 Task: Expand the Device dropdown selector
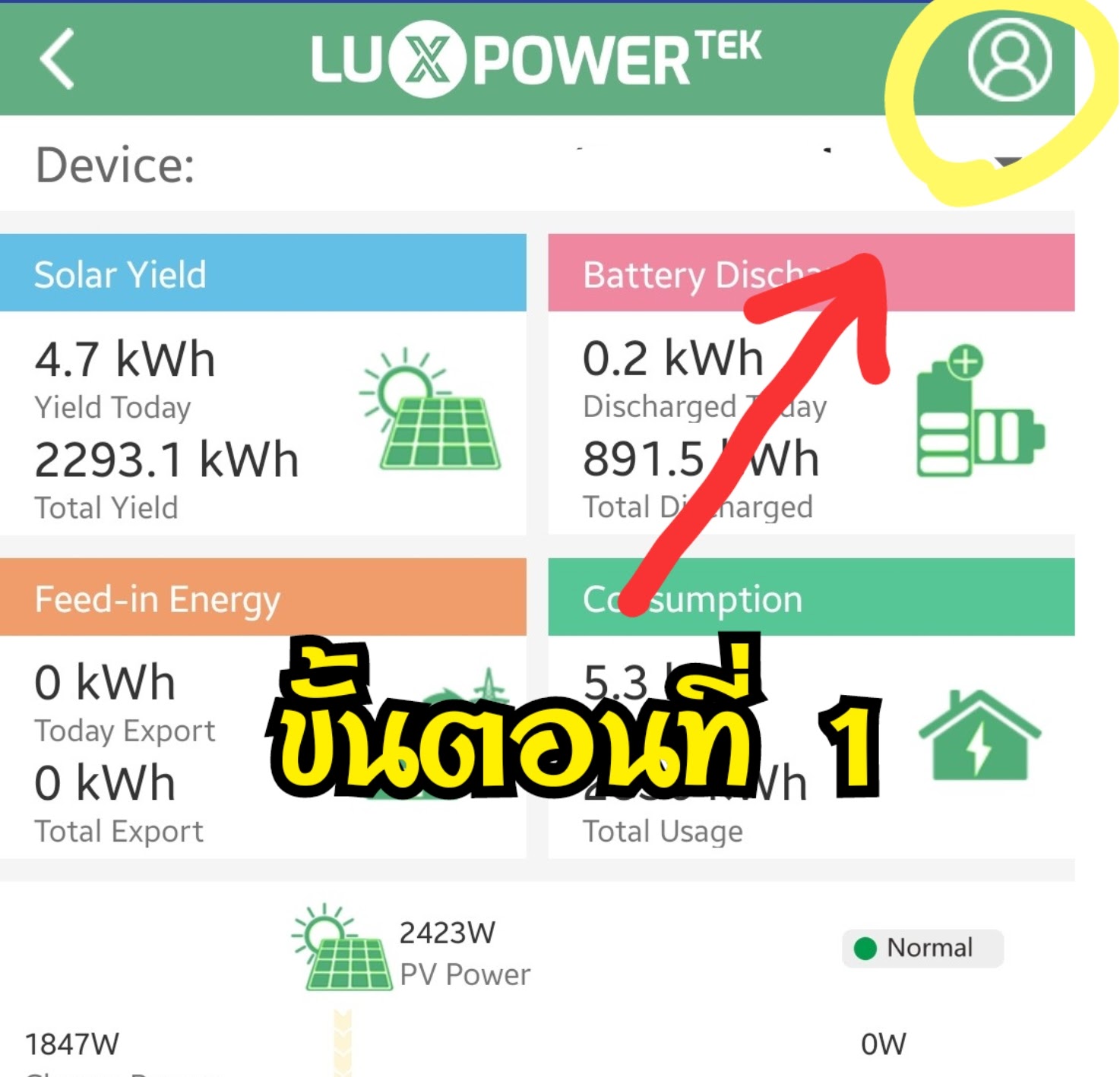[x=1008, y=162]
